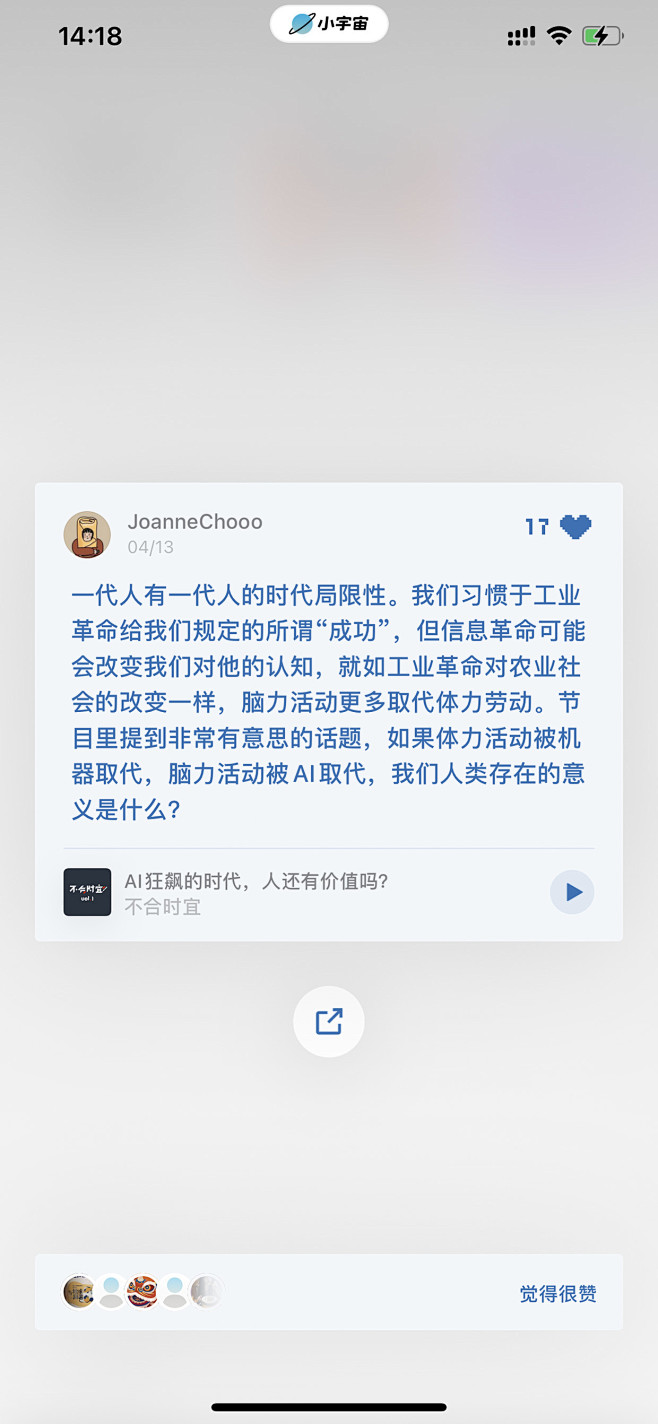Return to 小宇宙 via the top pill
The width and height of the screenshot is (658, 1424).
(x=329, y=24)
